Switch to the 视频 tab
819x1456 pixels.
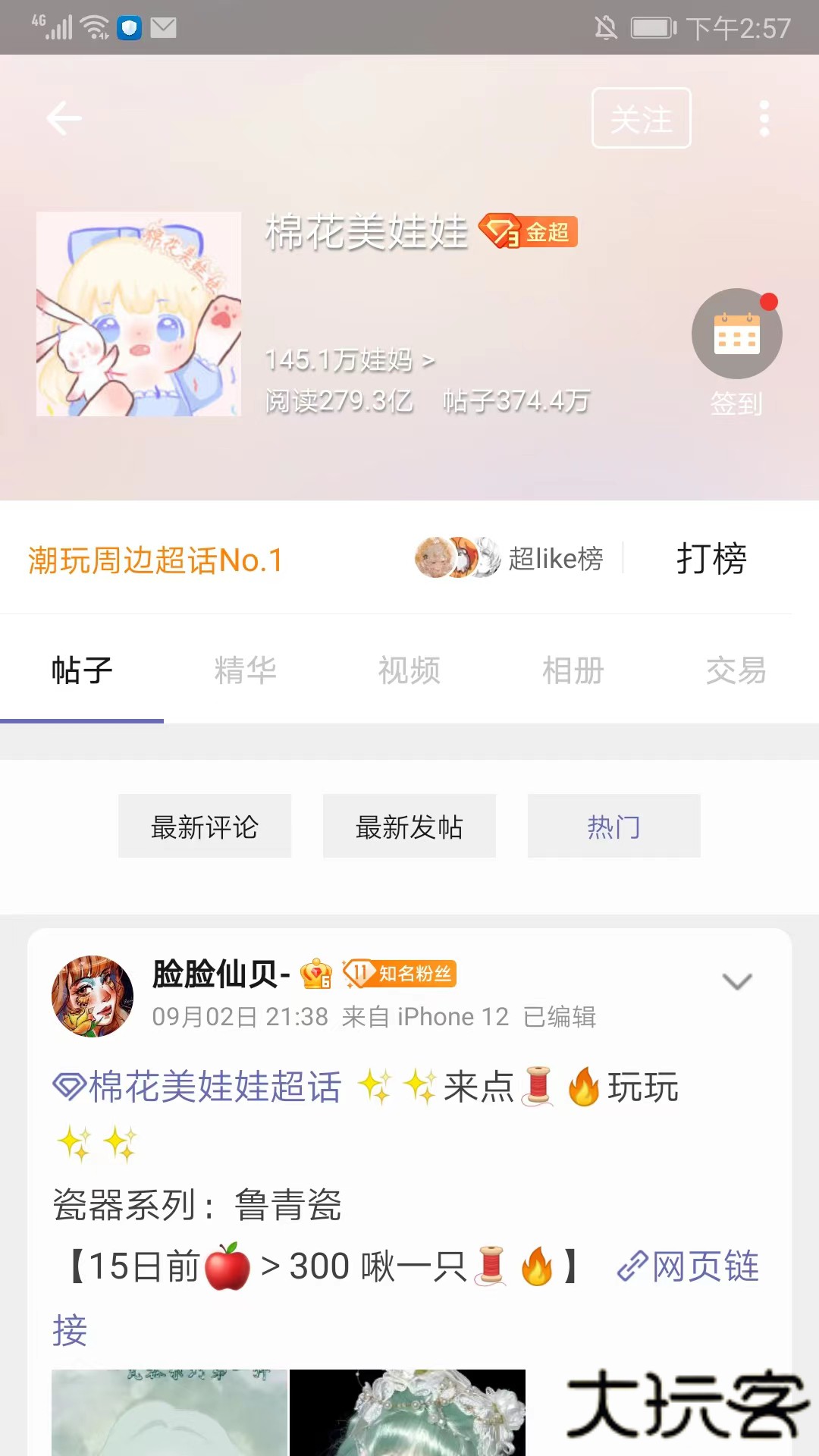click(409, 670)
